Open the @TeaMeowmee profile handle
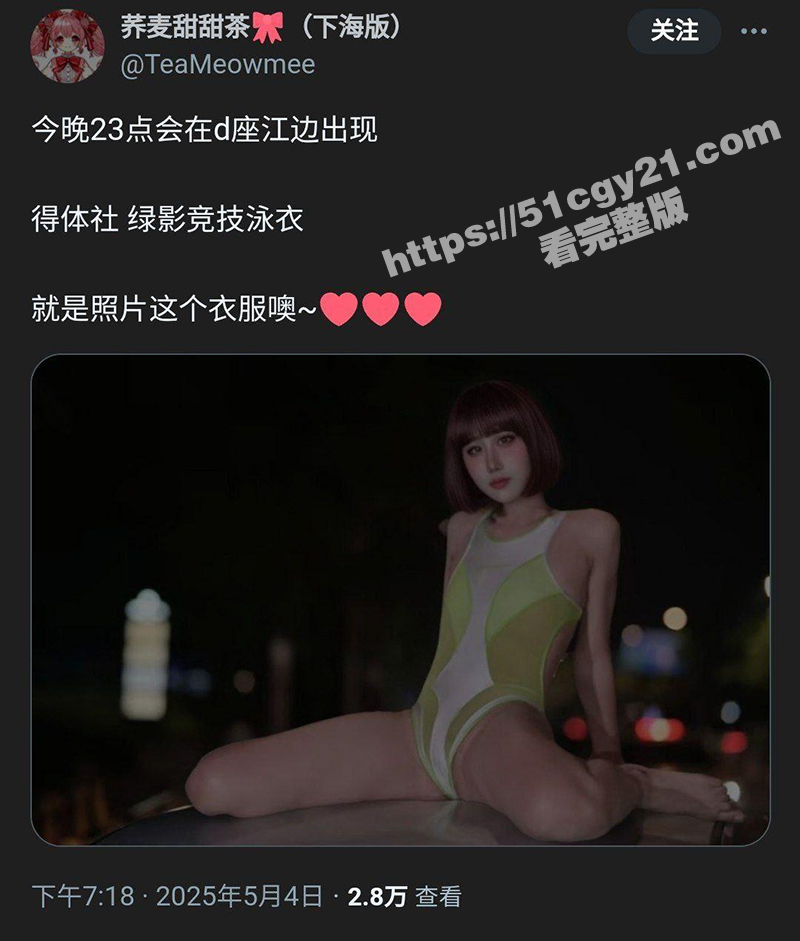Image resolution: width=800 pixels, height=941 pixels. (217, 65)
